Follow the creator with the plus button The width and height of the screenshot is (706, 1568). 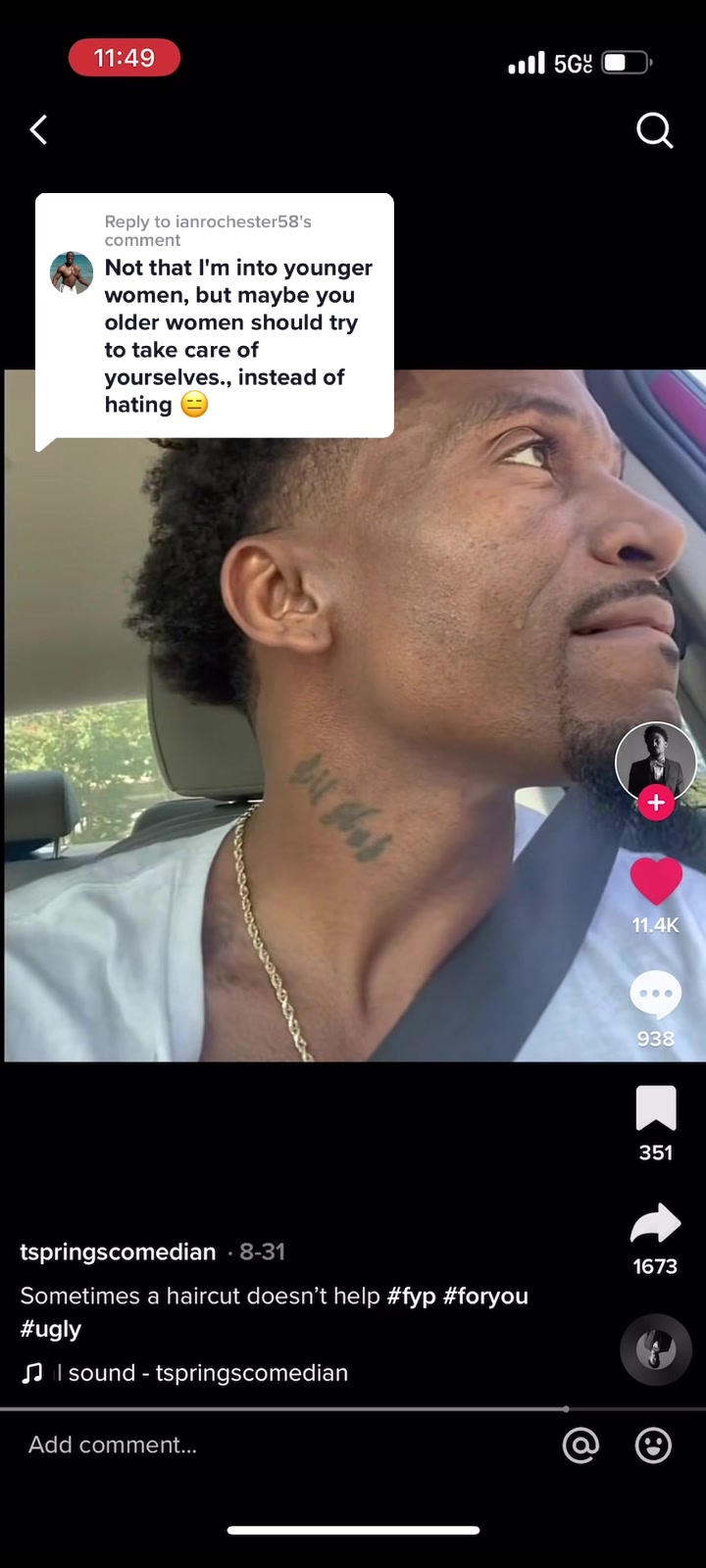pos(655,803)
